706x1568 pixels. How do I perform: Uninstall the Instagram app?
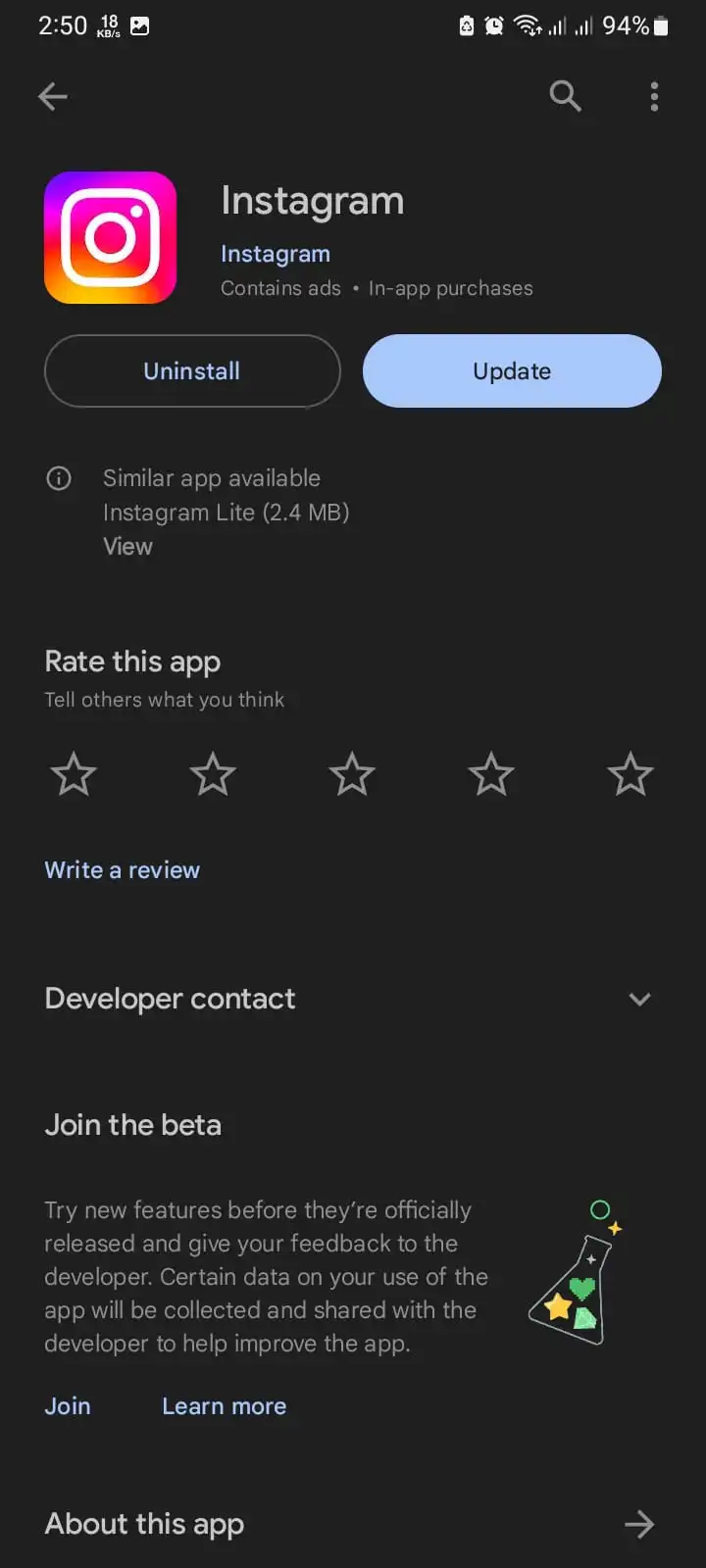pyautogui.click(x=191, y=370)
